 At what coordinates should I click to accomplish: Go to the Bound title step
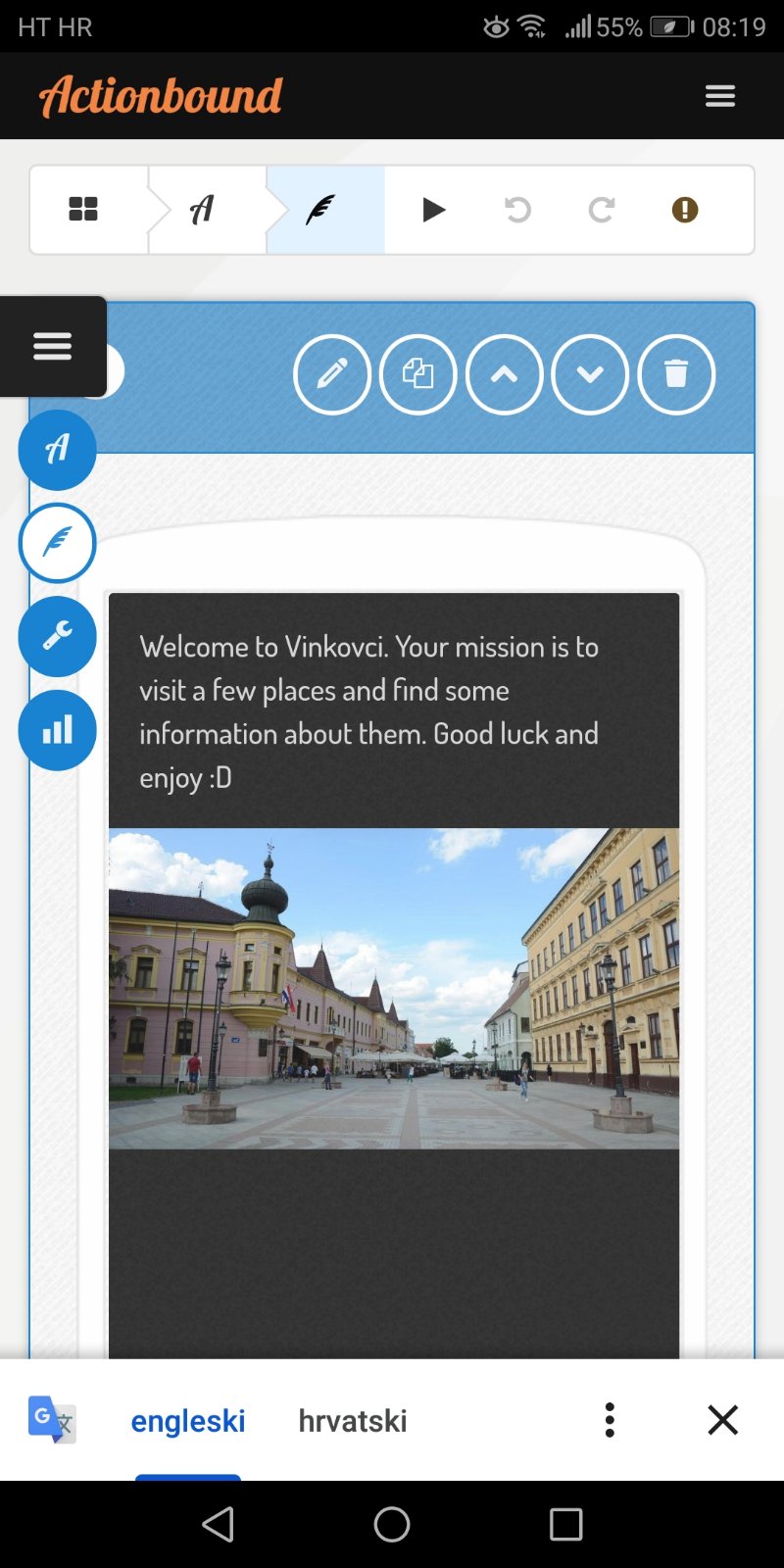click(x=202, y=209)
